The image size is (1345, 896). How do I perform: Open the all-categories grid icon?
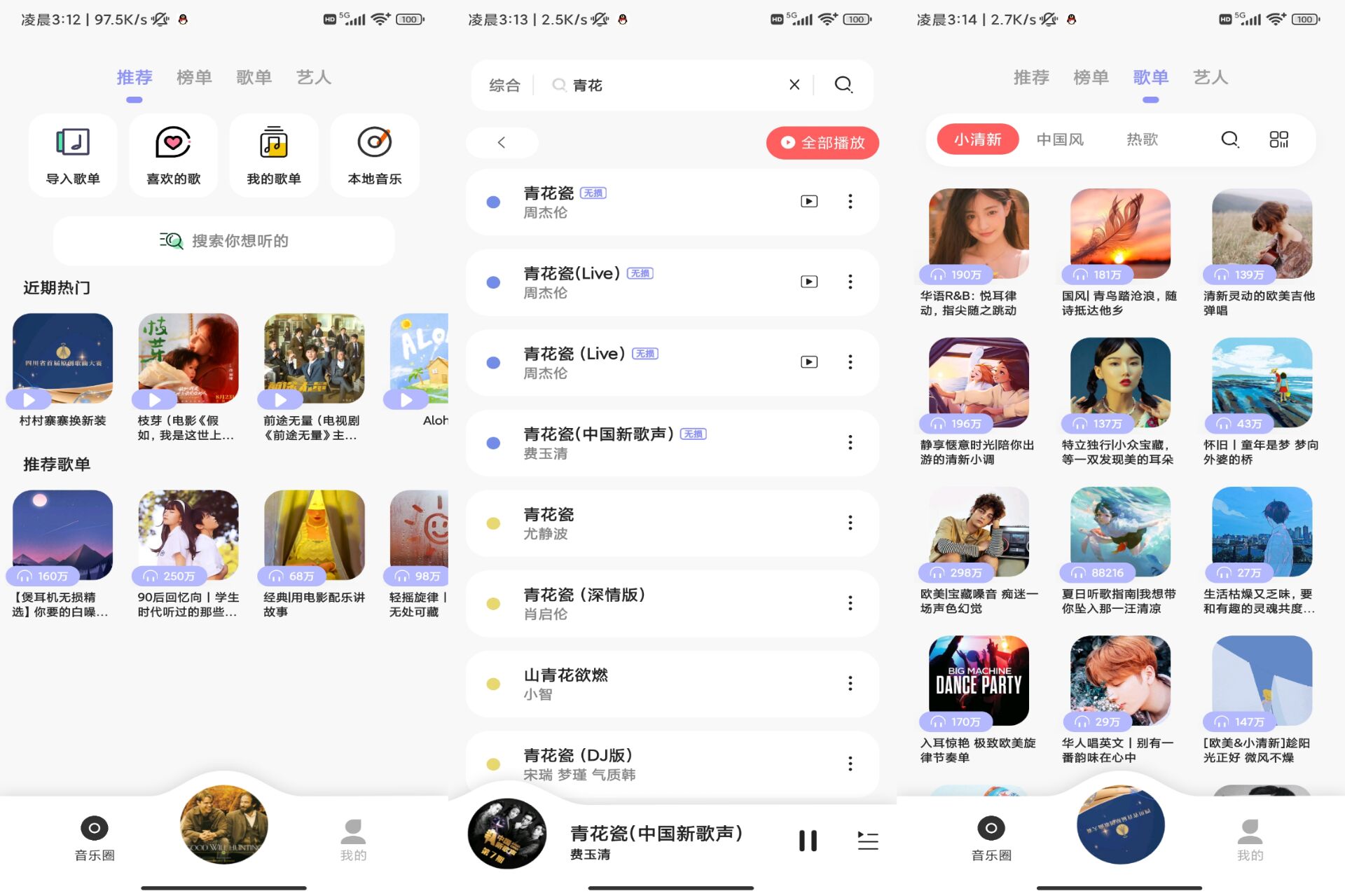coord(1278,139)
